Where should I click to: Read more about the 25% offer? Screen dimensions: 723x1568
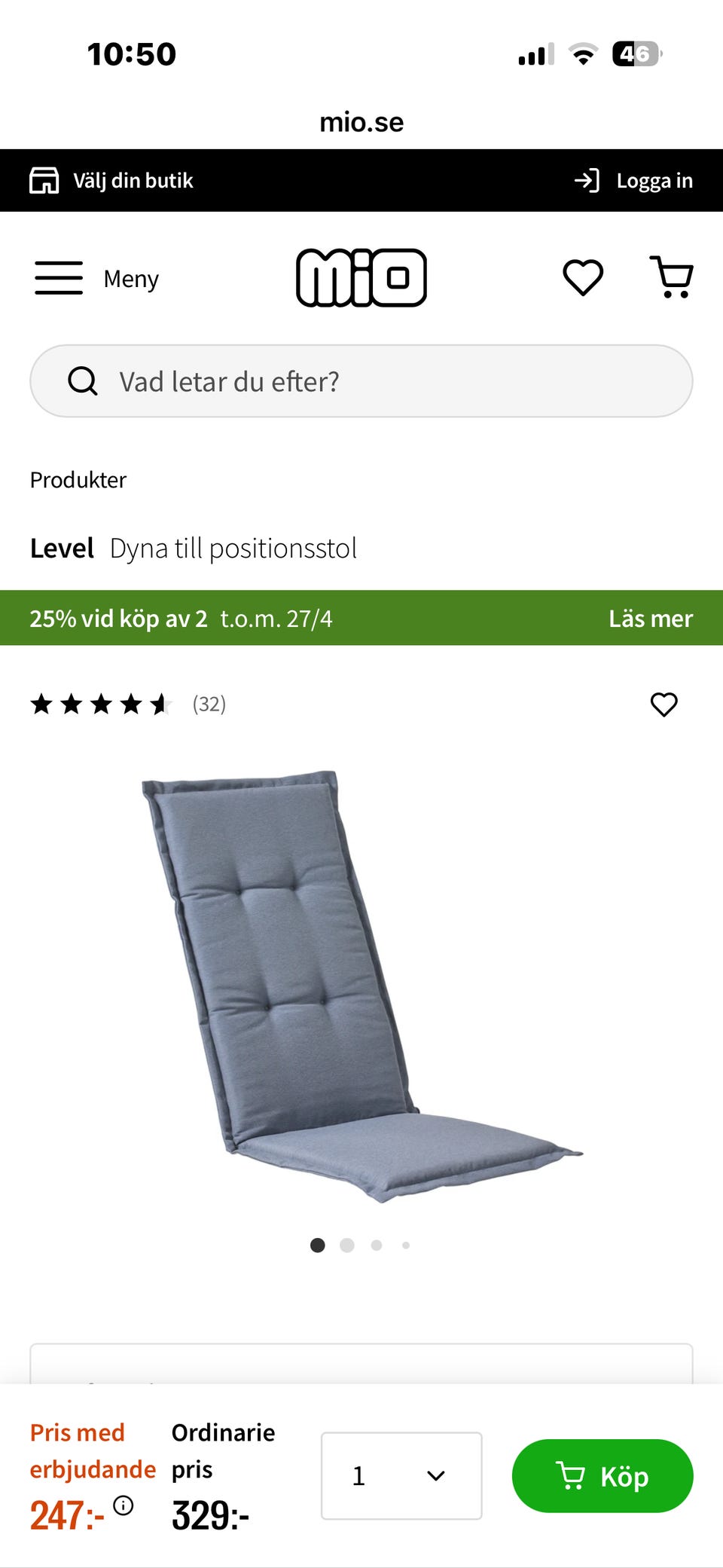[650, 619]
